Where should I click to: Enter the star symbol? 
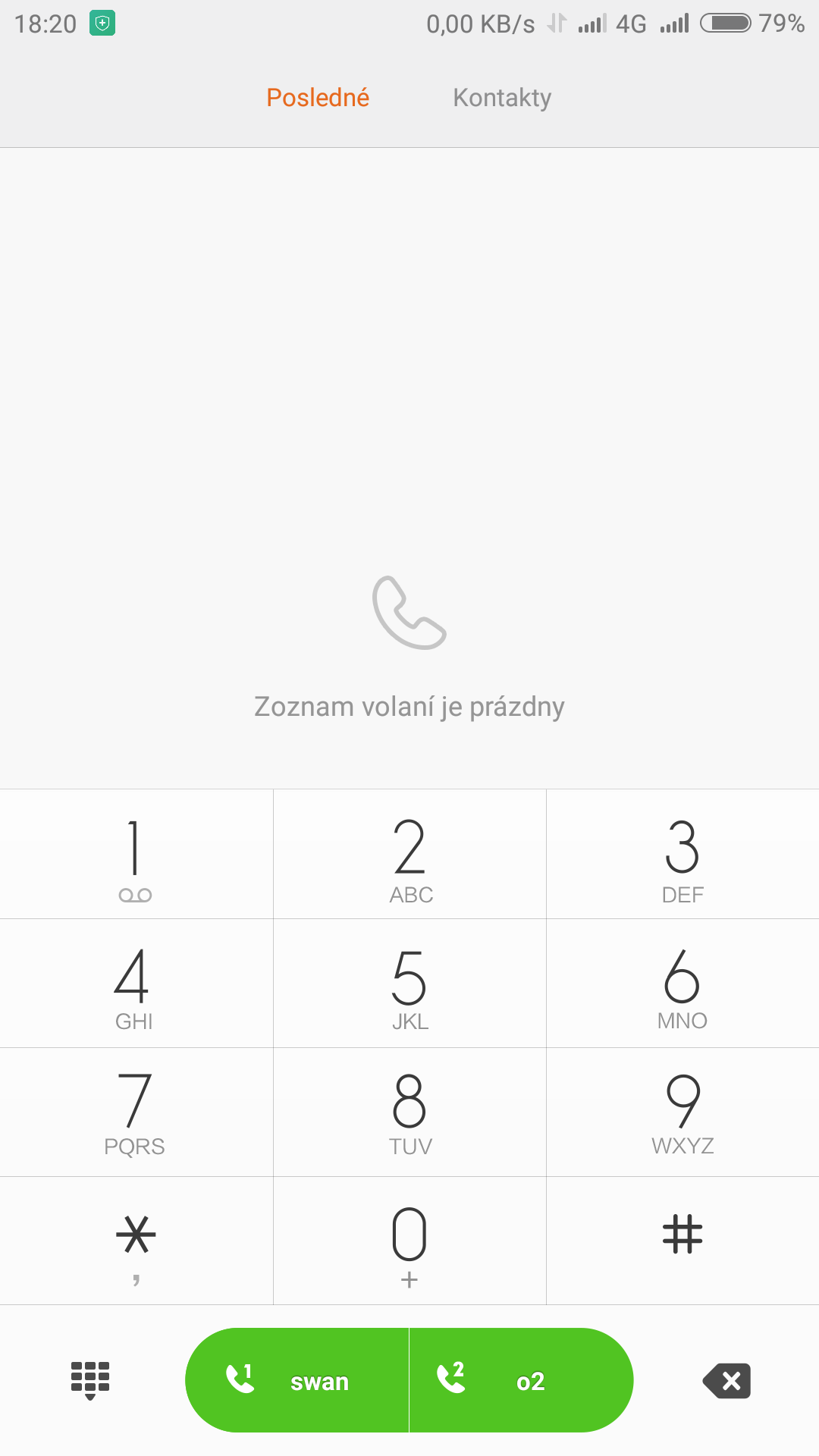(x=135, y=1241)
